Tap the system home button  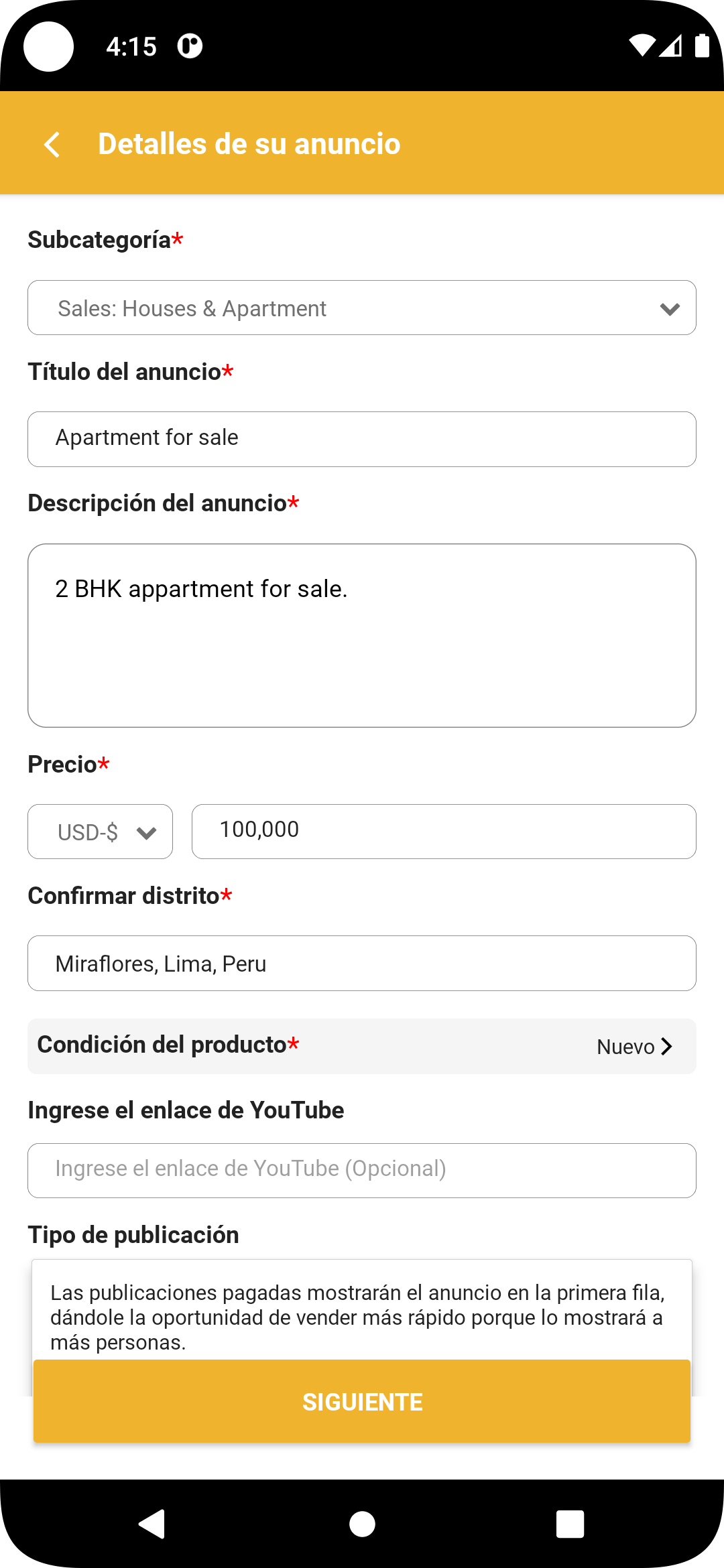(362, 1524)
